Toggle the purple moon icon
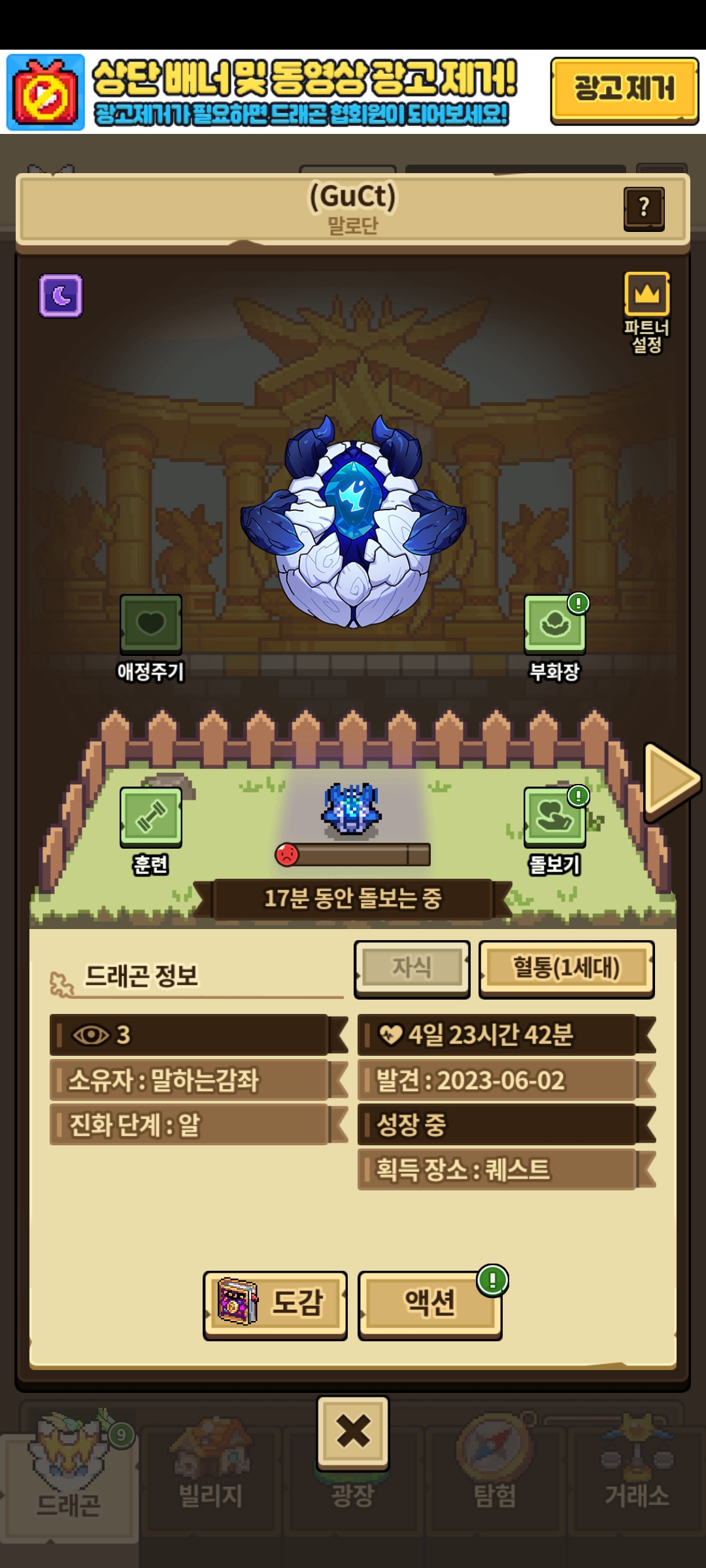Viewport: 706px width, 1568px height. click(x=61, y=296)
